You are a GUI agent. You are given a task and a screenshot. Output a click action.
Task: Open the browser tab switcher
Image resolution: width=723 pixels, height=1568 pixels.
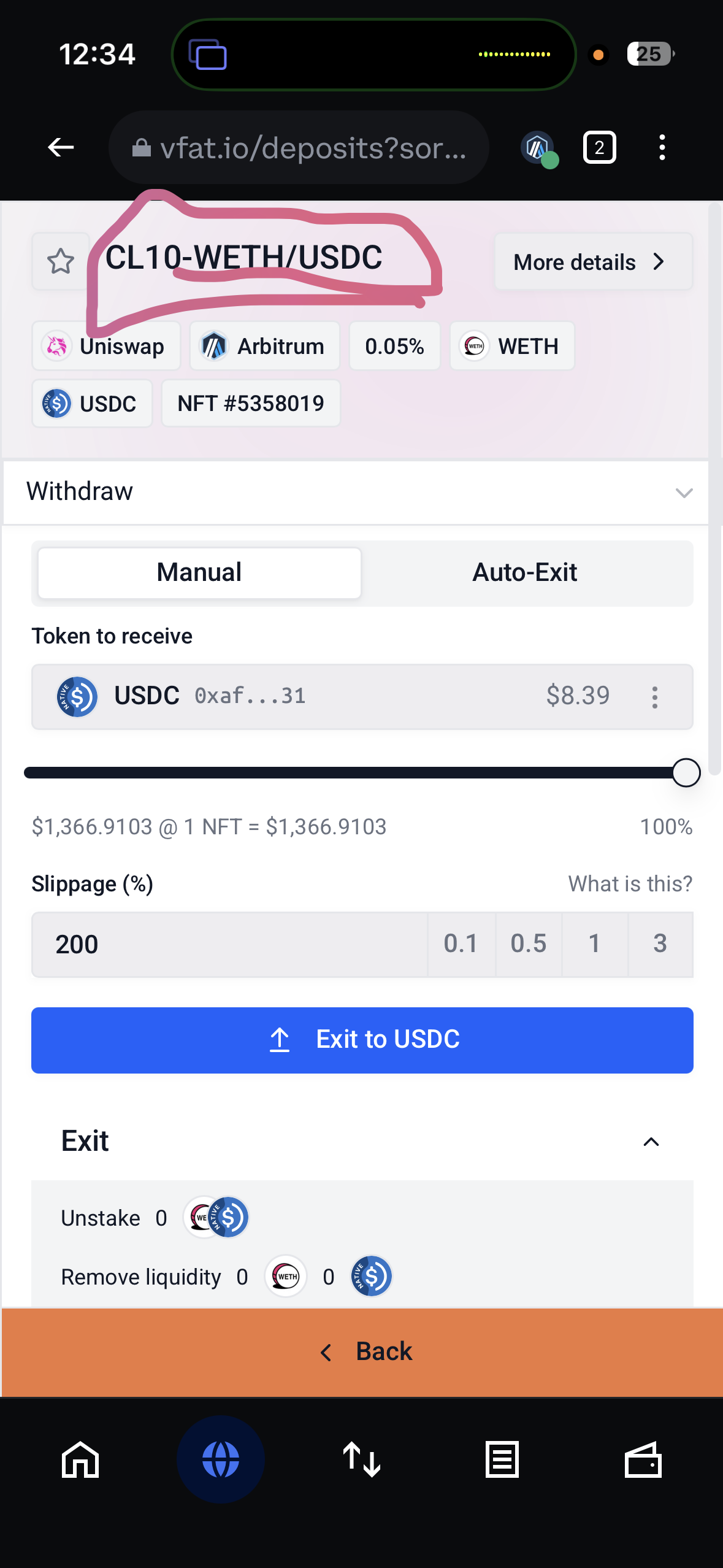[x=599, y=148]
